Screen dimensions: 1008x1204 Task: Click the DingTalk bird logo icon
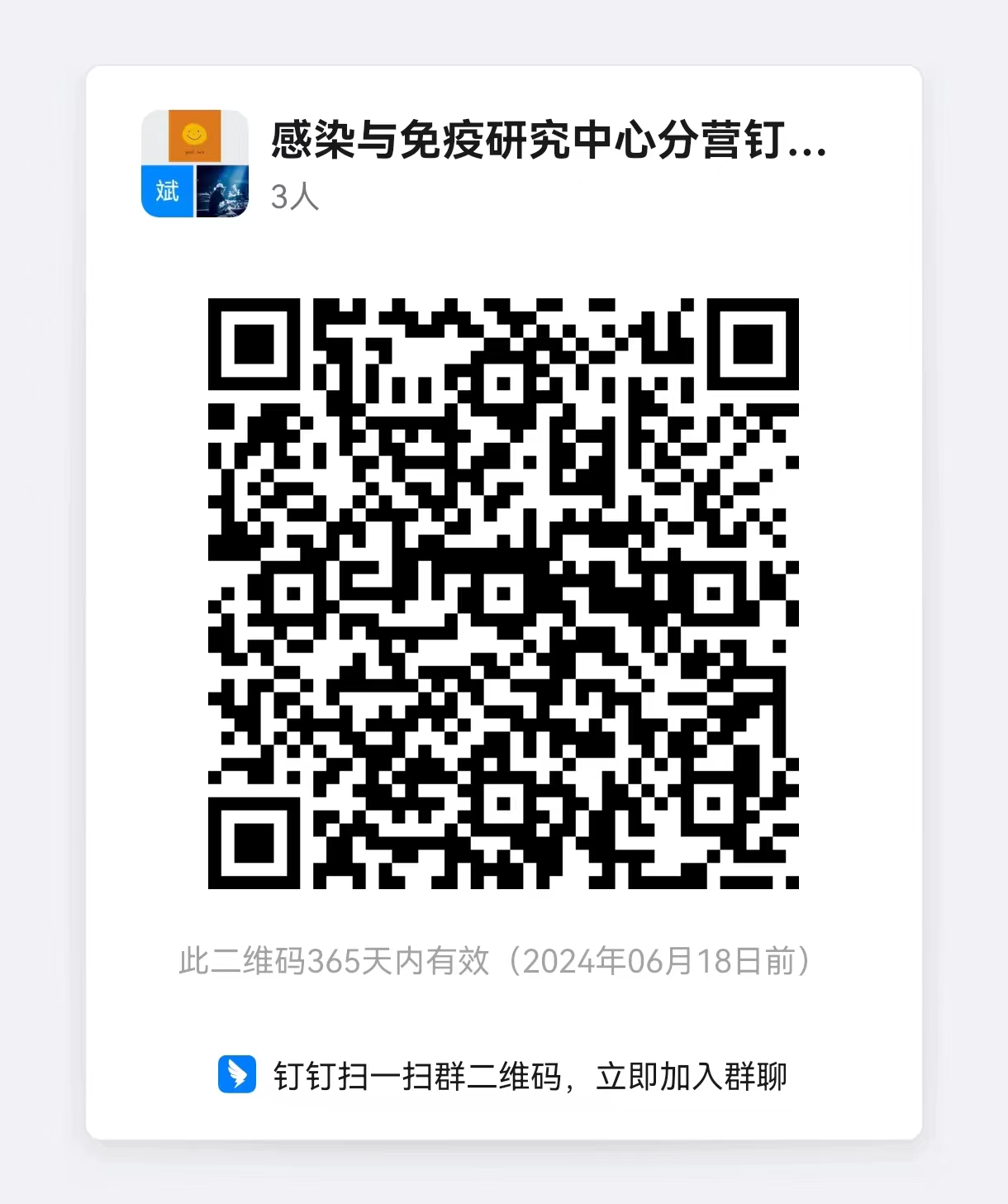click(237, 1077)
